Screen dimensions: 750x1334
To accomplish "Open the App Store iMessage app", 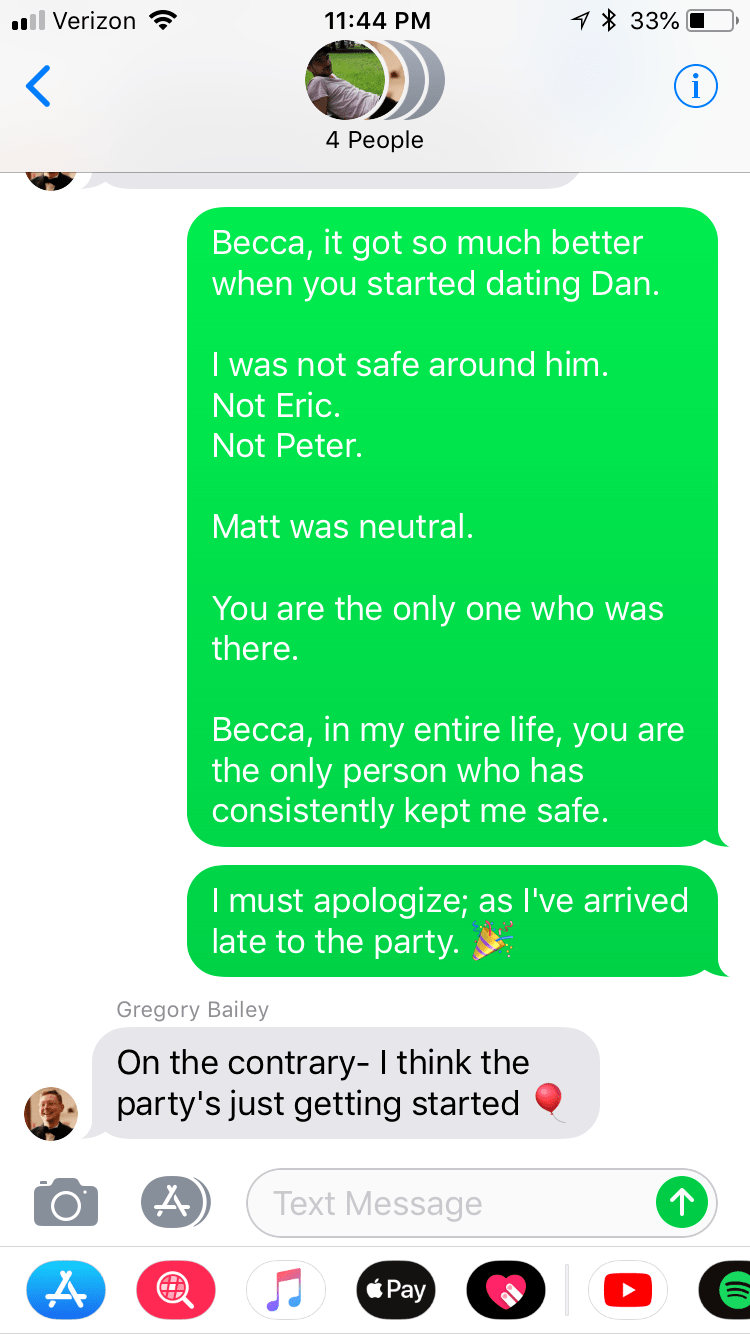I will point(65,1290).
